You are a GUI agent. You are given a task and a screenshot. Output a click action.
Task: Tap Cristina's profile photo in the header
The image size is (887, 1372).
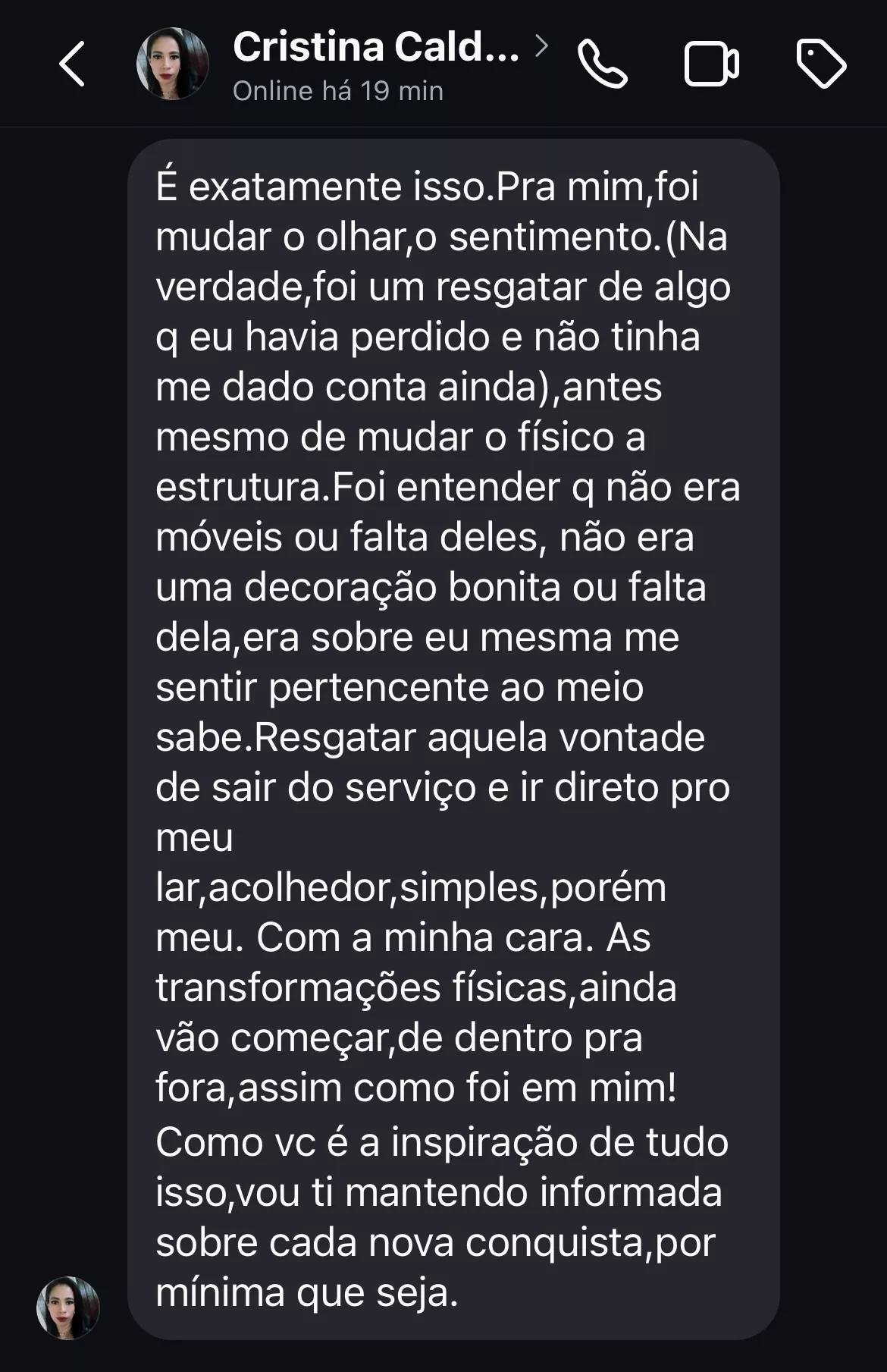pos(172,64)
